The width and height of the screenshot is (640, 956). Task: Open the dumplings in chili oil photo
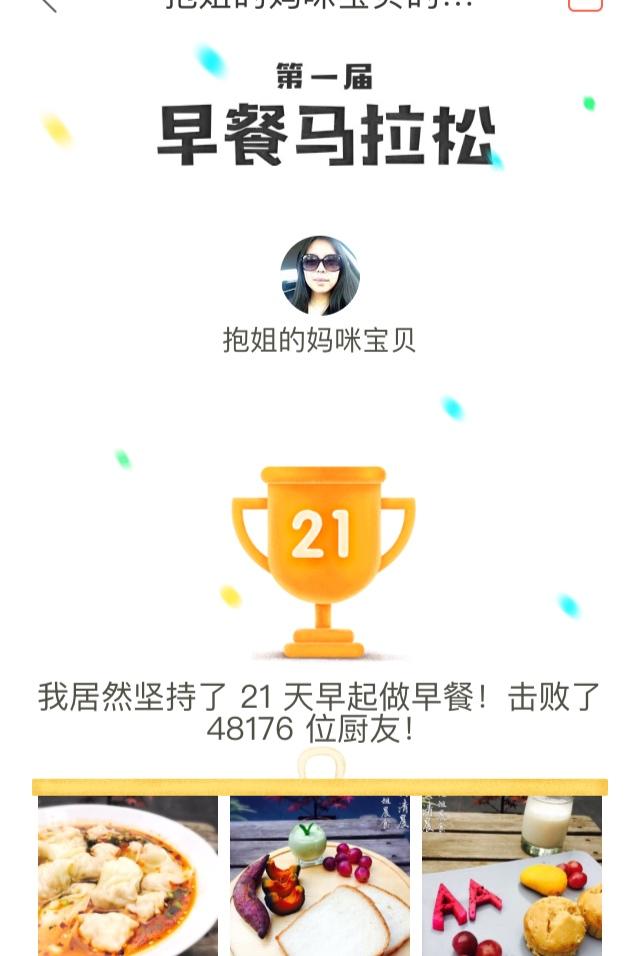point(127,875)
